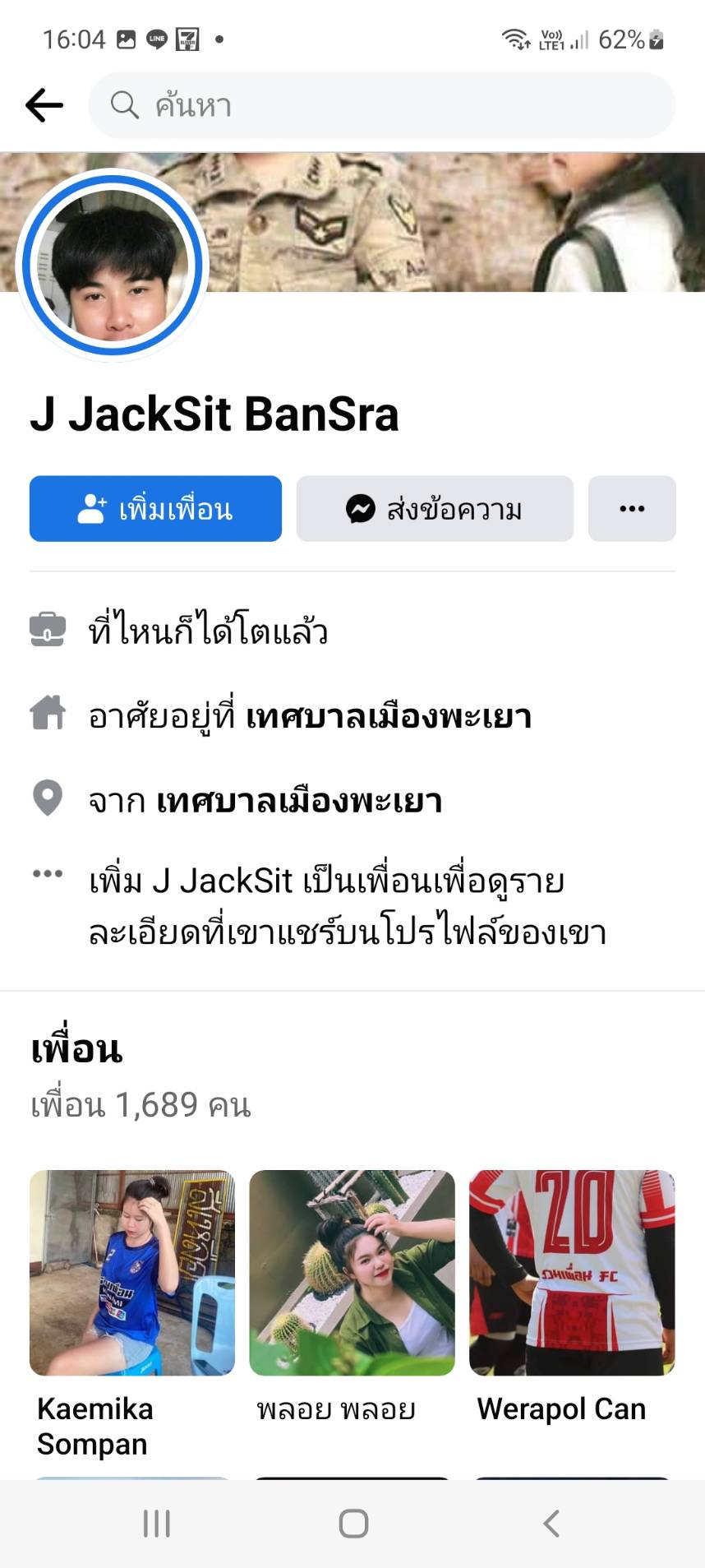The image size is (705, 1568).
Task: Open lives-in city เทศบาลเมืองพะเยา link
Action: click(388, 716)
